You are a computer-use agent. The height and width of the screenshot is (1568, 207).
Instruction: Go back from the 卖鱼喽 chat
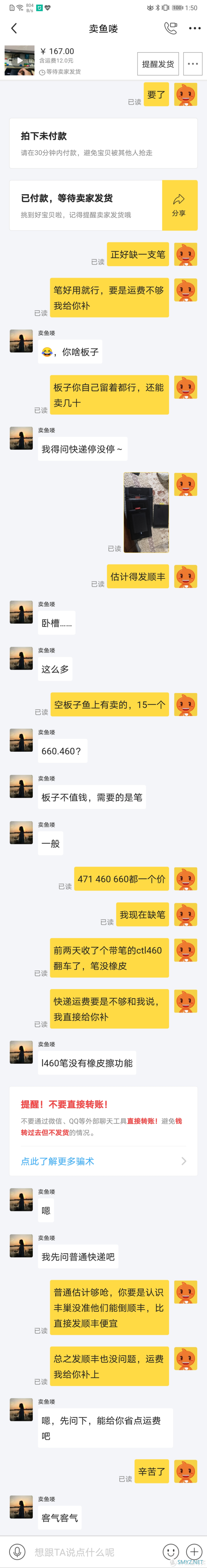coord(14,28)
